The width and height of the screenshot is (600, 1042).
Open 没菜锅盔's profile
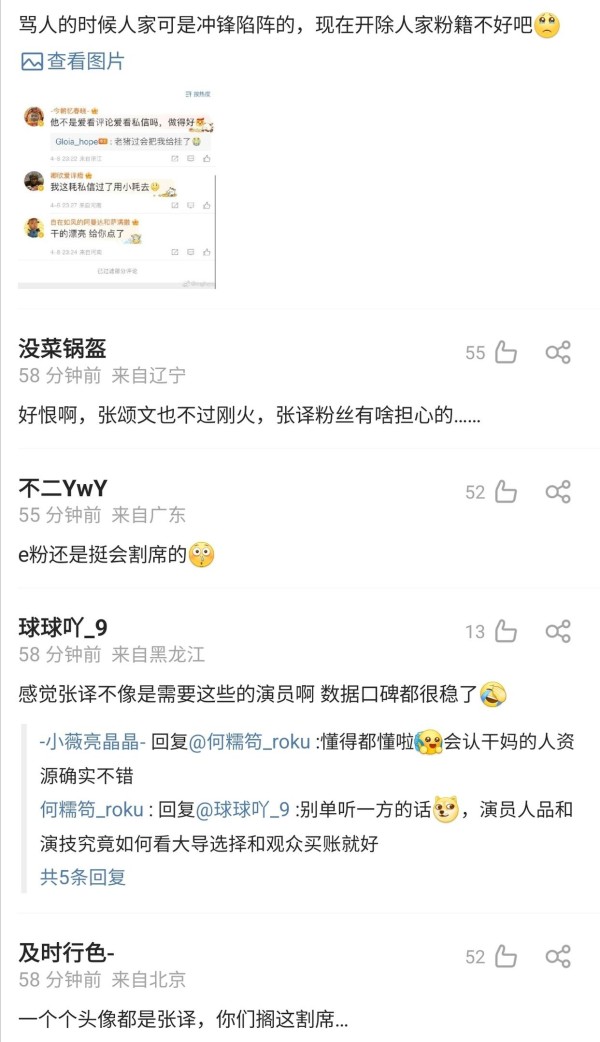tap(62, 349)
